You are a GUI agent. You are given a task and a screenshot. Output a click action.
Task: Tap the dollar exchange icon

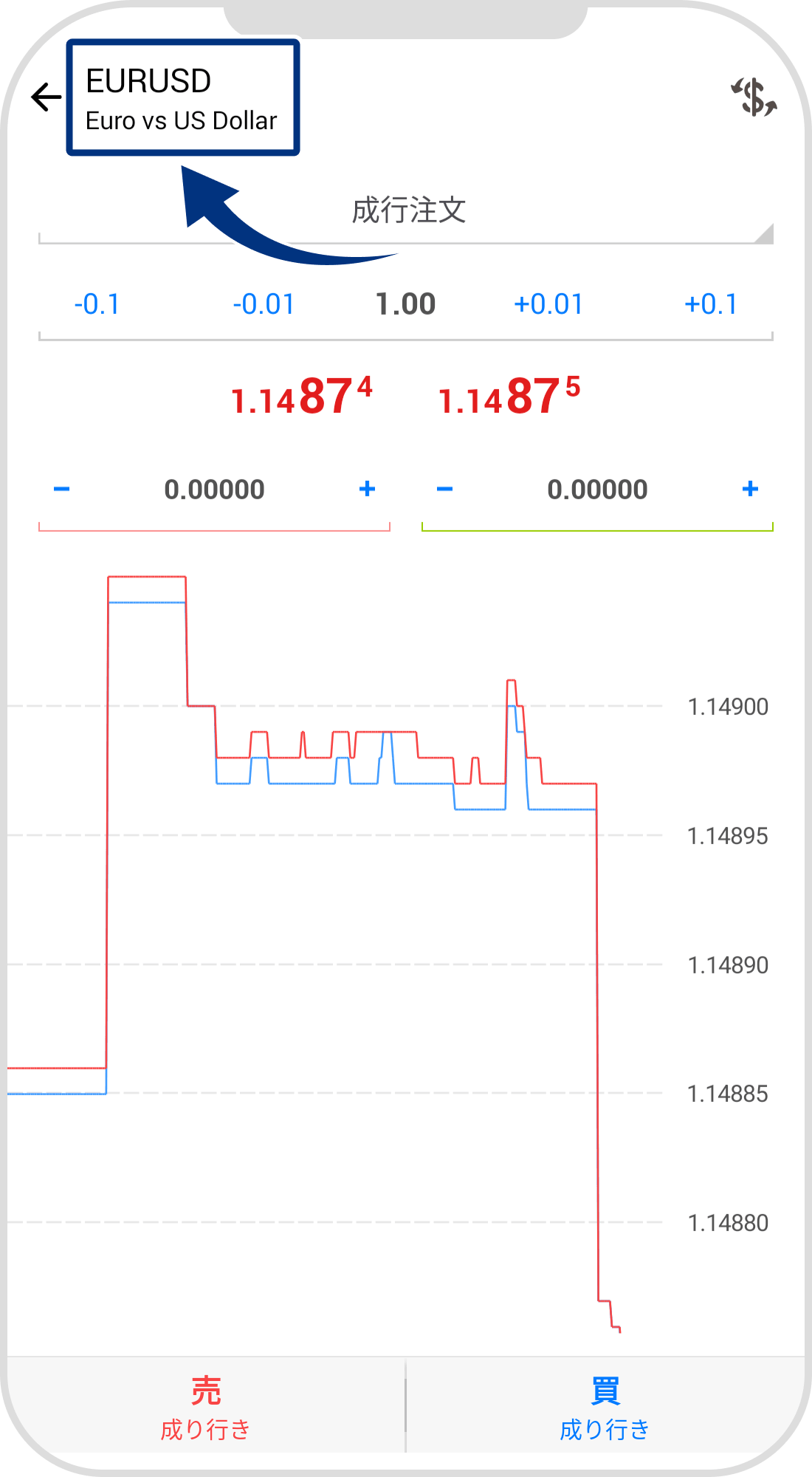[x=754, y=97]
